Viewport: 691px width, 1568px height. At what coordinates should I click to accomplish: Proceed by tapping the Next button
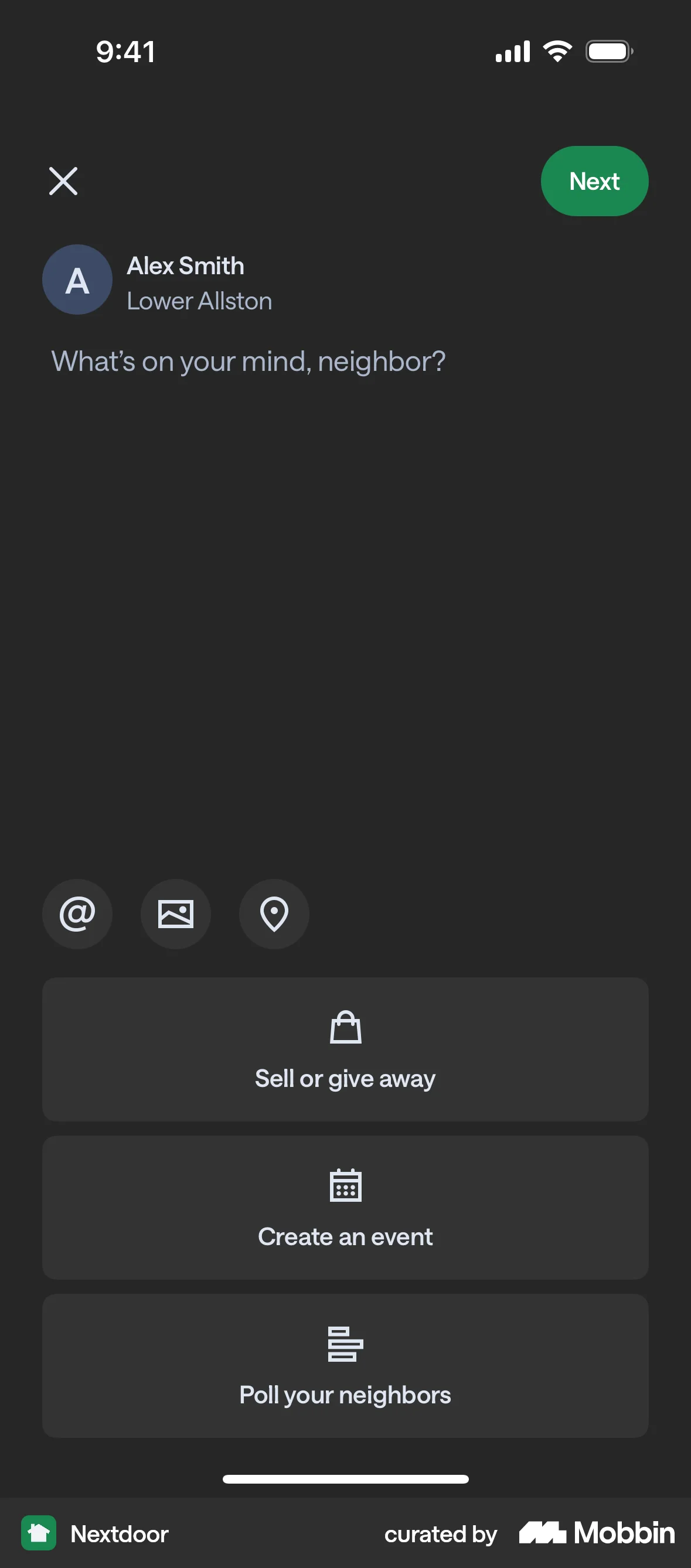tap(594, 181)
